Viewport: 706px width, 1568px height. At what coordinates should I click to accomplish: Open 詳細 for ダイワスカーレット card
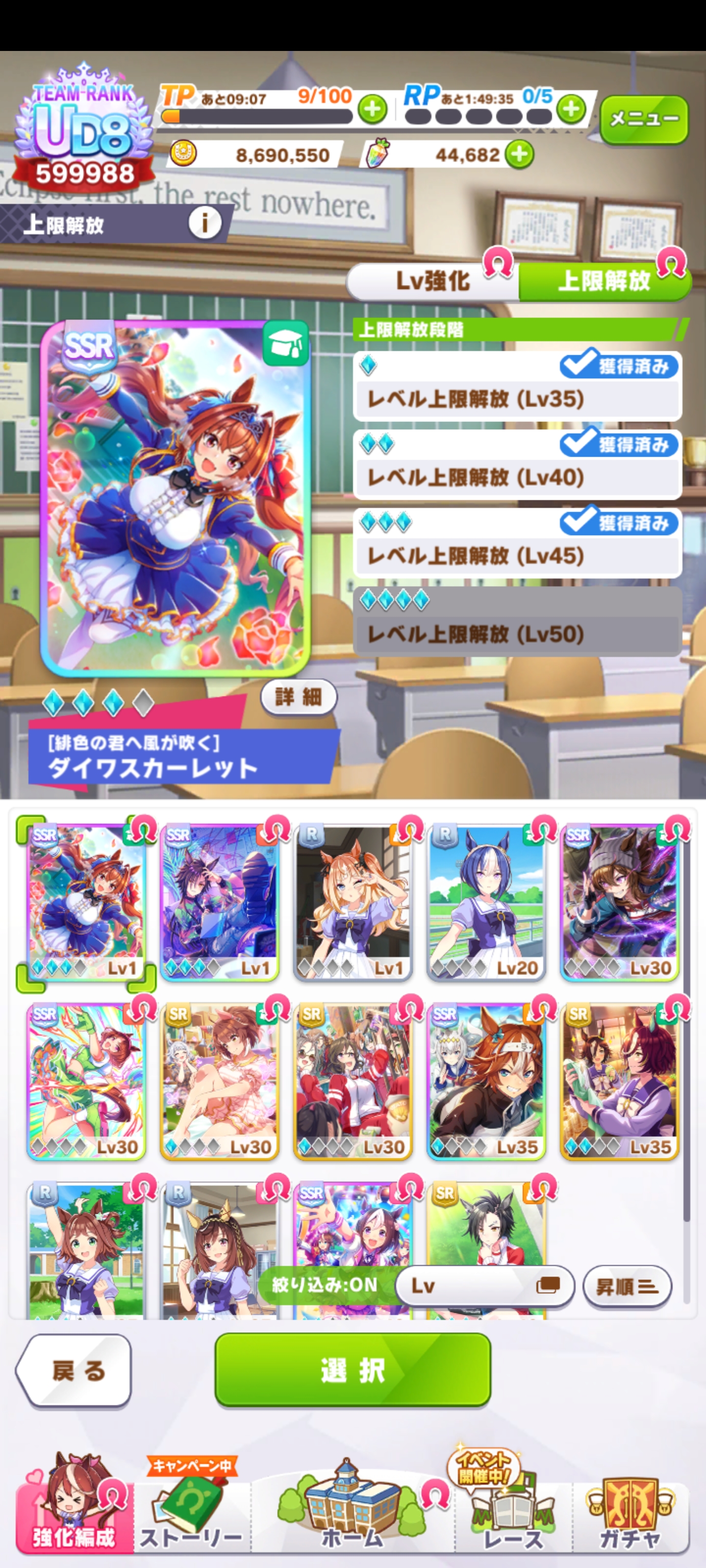(299, 697)
